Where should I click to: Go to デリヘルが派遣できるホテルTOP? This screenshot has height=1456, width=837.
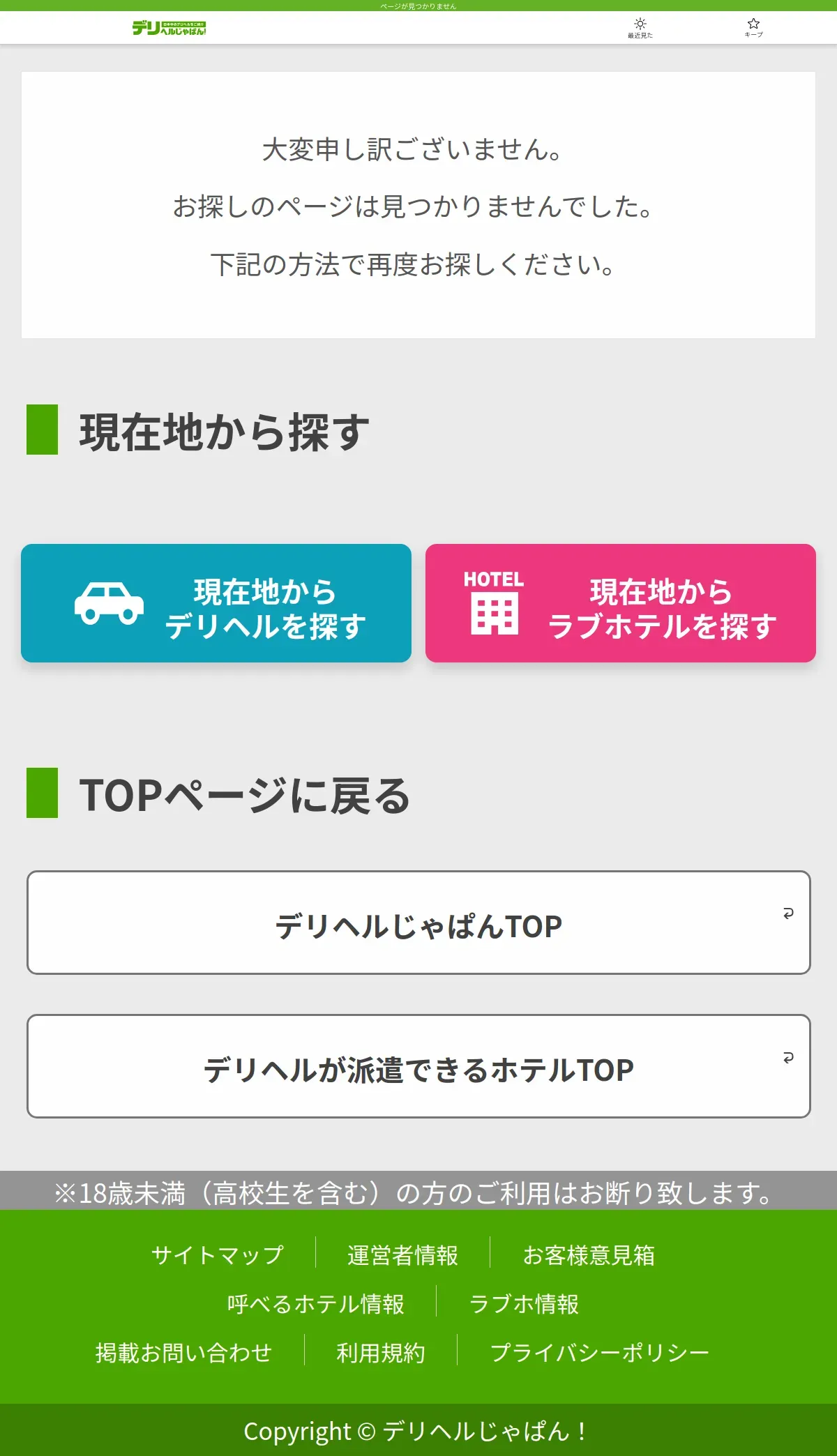tap(418, 1066)
